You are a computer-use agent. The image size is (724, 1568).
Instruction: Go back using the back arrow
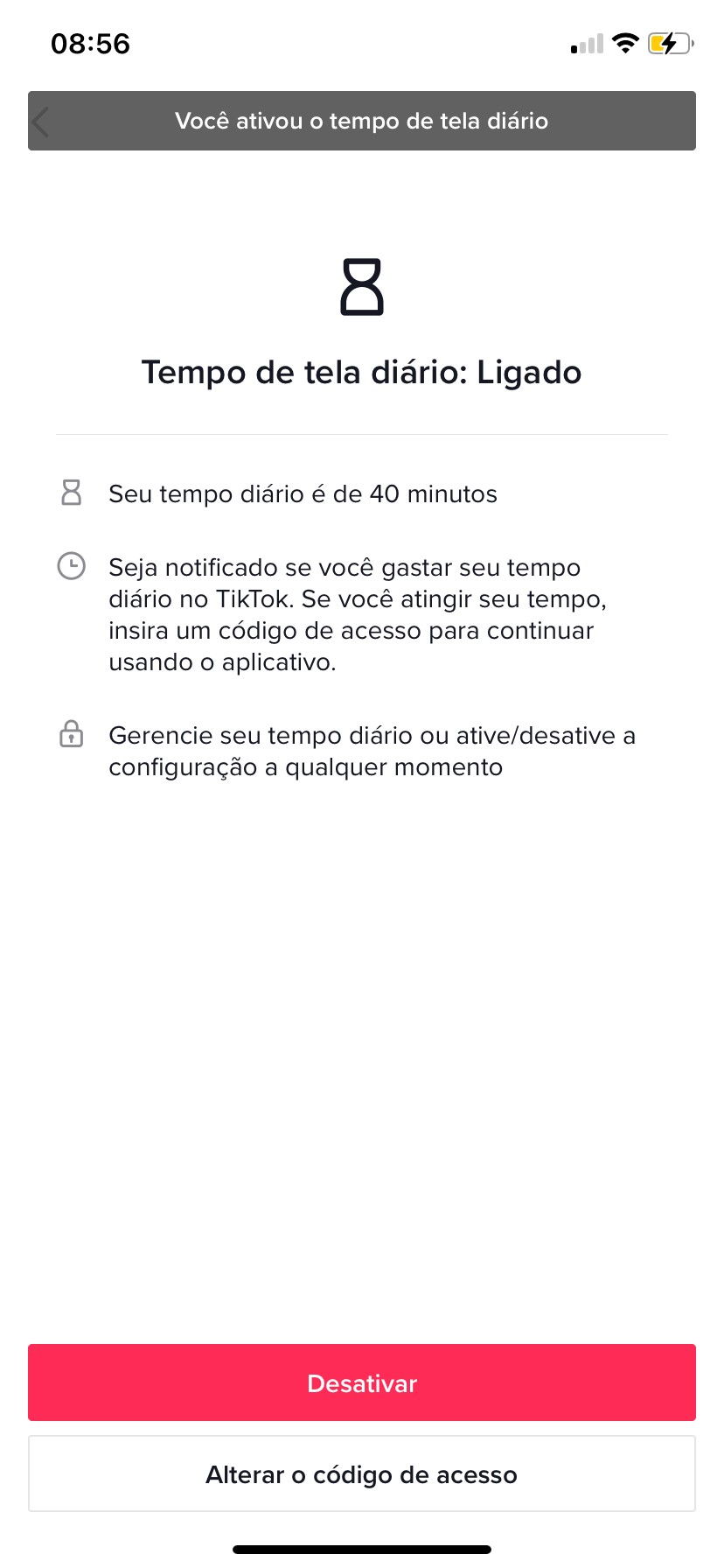pyautogui.click(x=41, y=122)
